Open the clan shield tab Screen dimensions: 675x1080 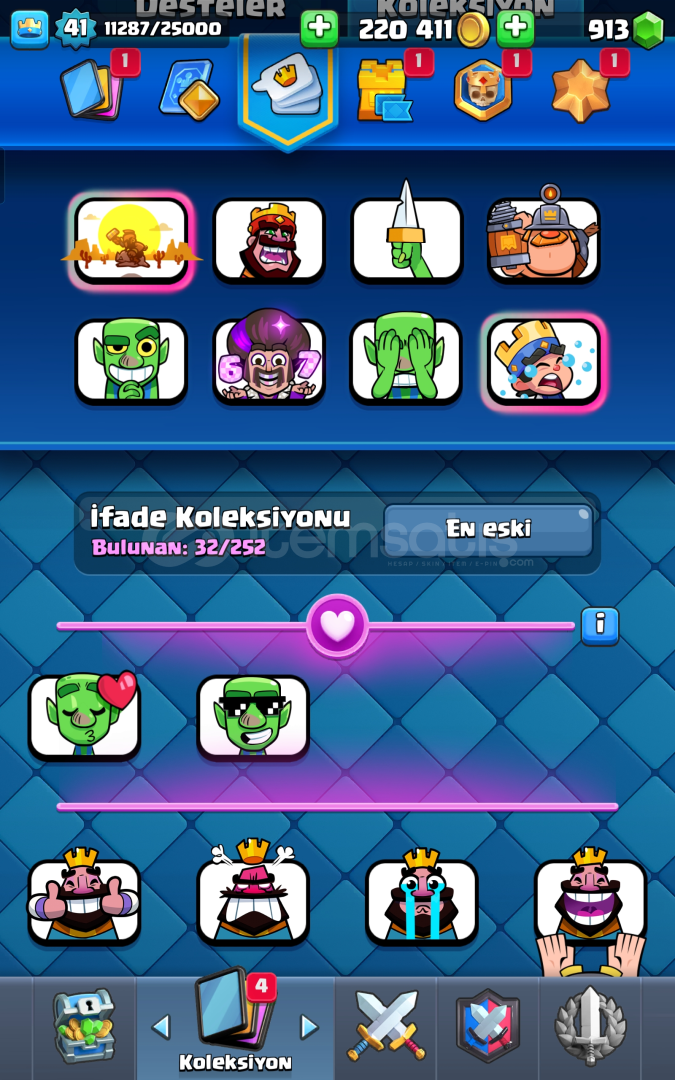click(488, 1026)
